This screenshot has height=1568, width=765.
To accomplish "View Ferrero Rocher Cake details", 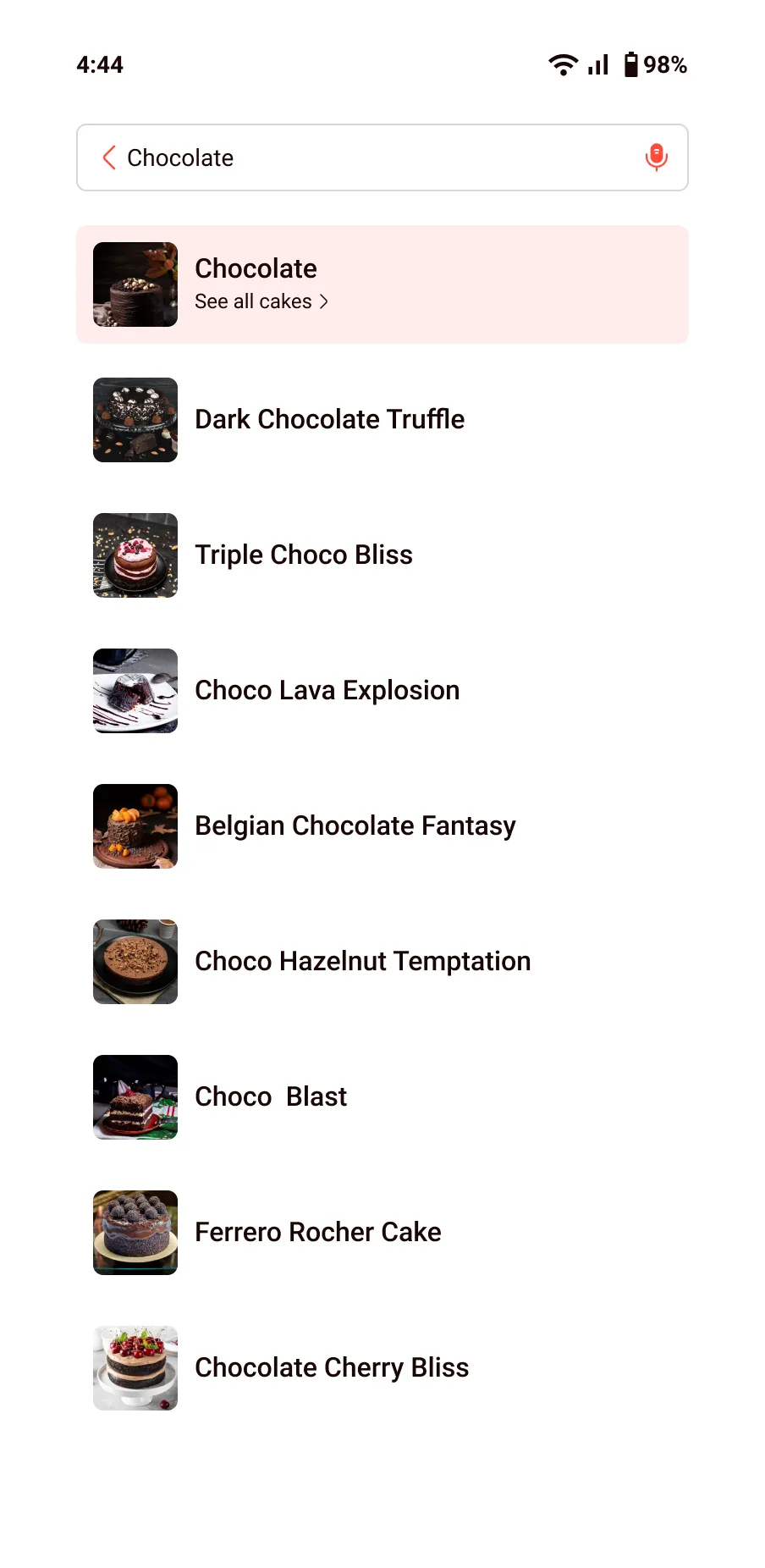I will (x=317, y=1233).
